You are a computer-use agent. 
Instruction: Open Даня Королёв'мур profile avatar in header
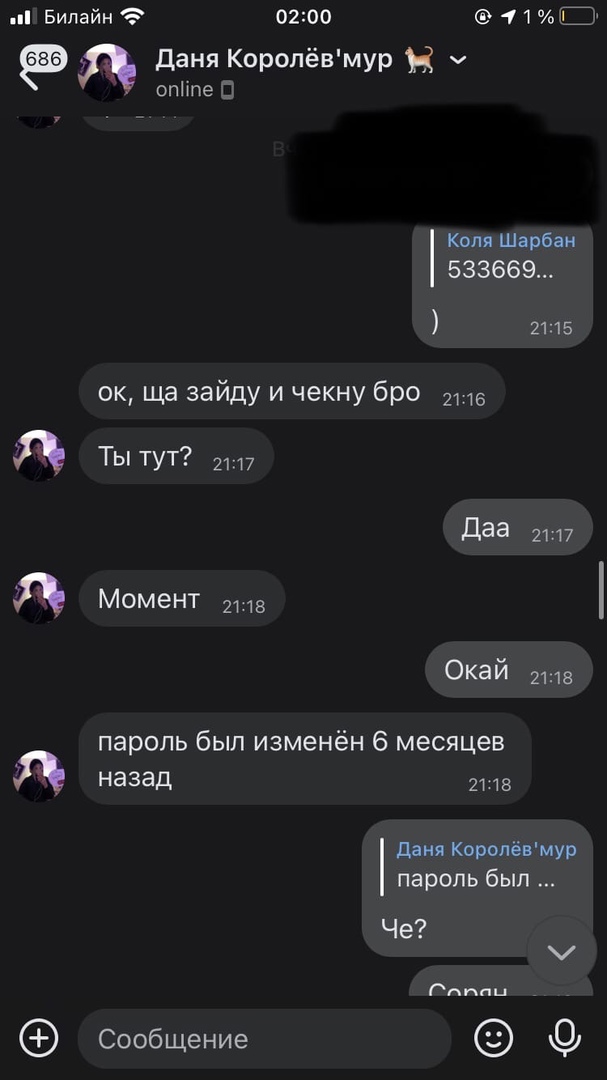click(108, 73)
